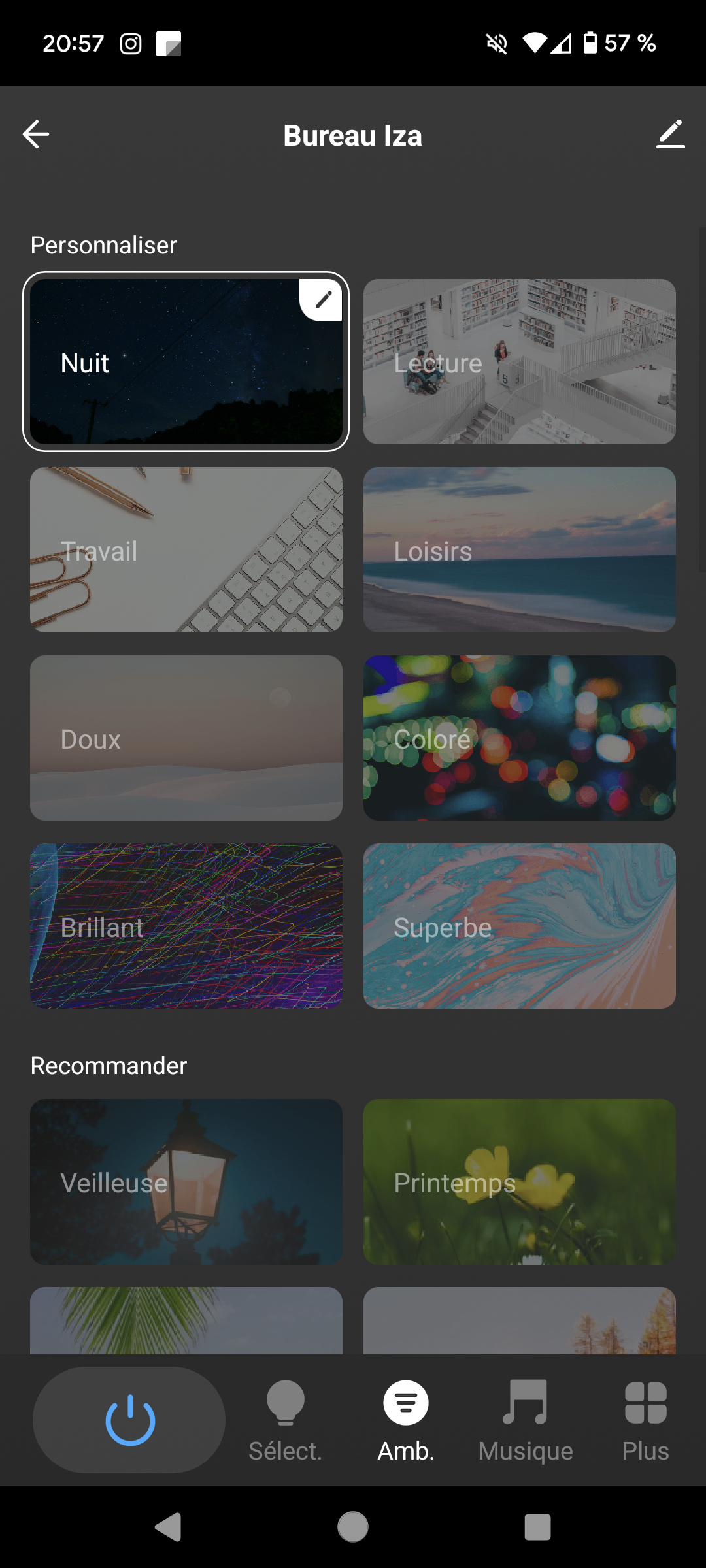Apply the Superbe scene
Image resolution: width=706 pixels, height=1568 pixels.
pos(519,926)
